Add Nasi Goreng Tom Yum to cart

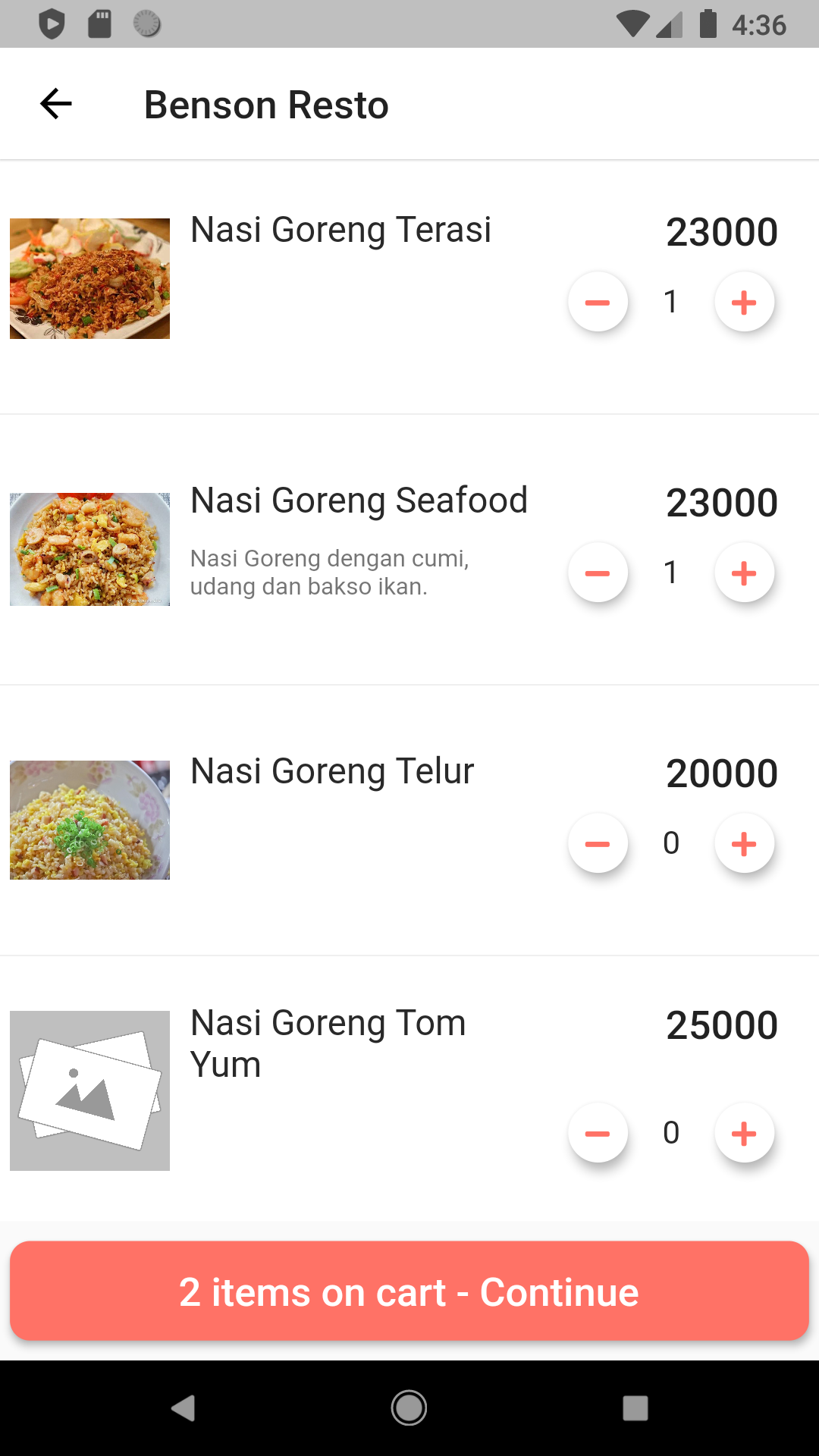744,1133
